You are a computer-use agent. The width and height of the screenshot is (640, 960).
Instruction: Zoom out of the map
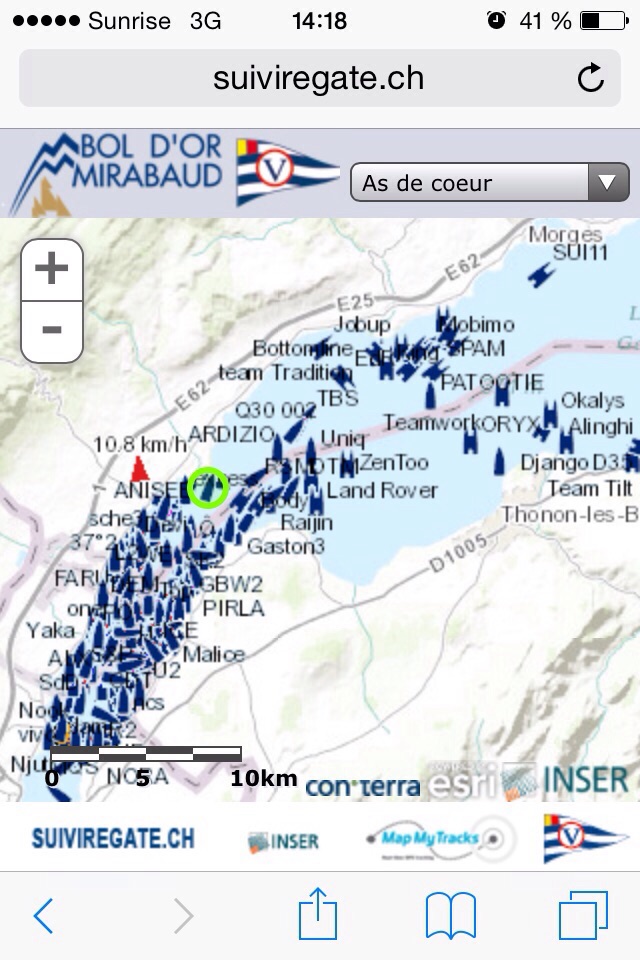(52, 330)
